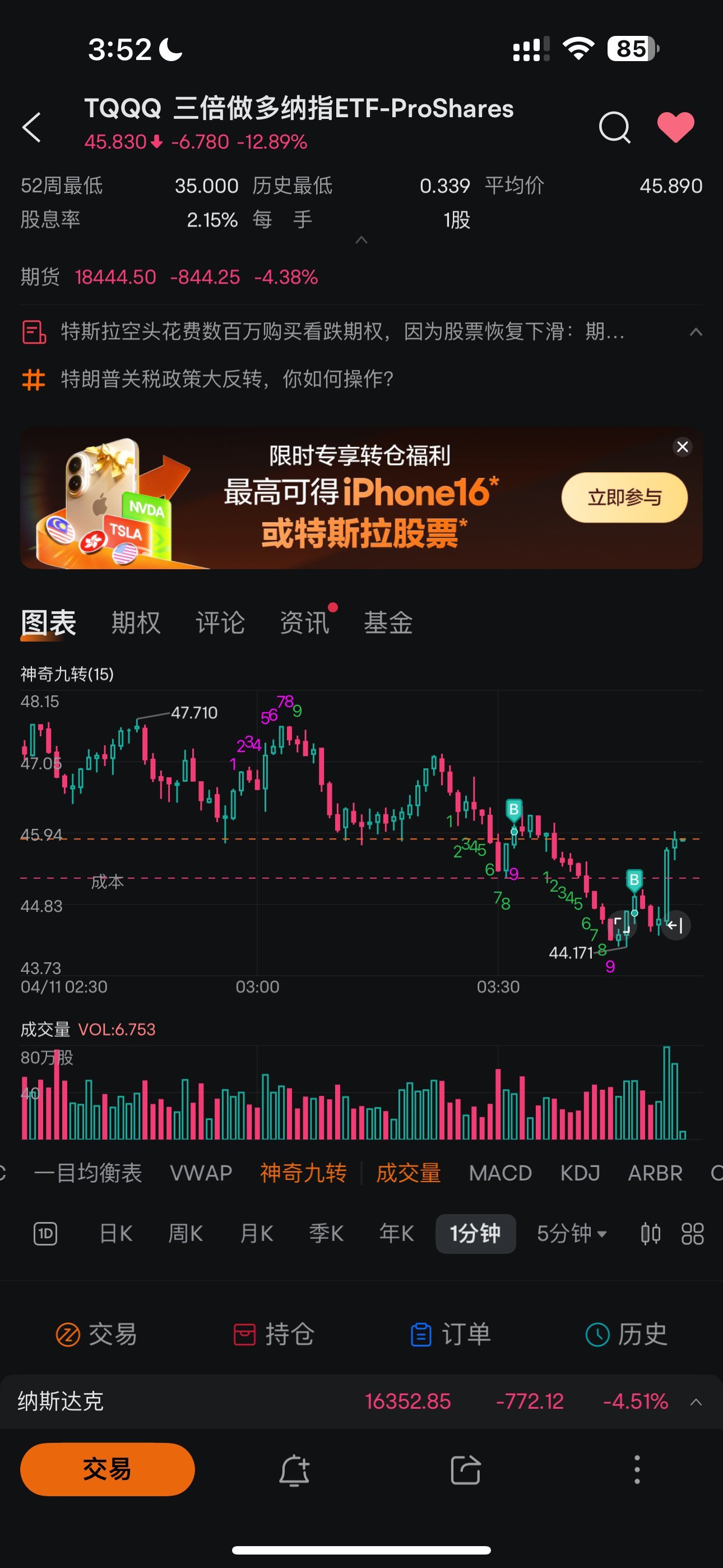Select the MACD indicator
This screenshot has height=1568, width=723.
(500, 1173)
